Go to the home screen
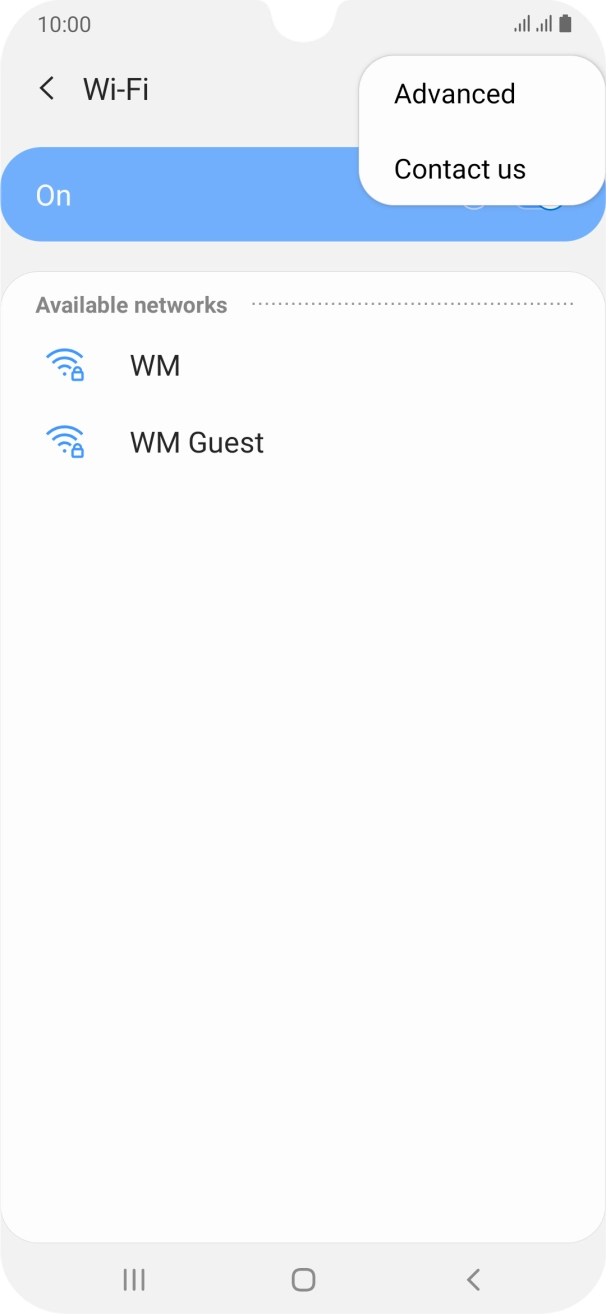606x1314 pixels. tap(303, 1278)
